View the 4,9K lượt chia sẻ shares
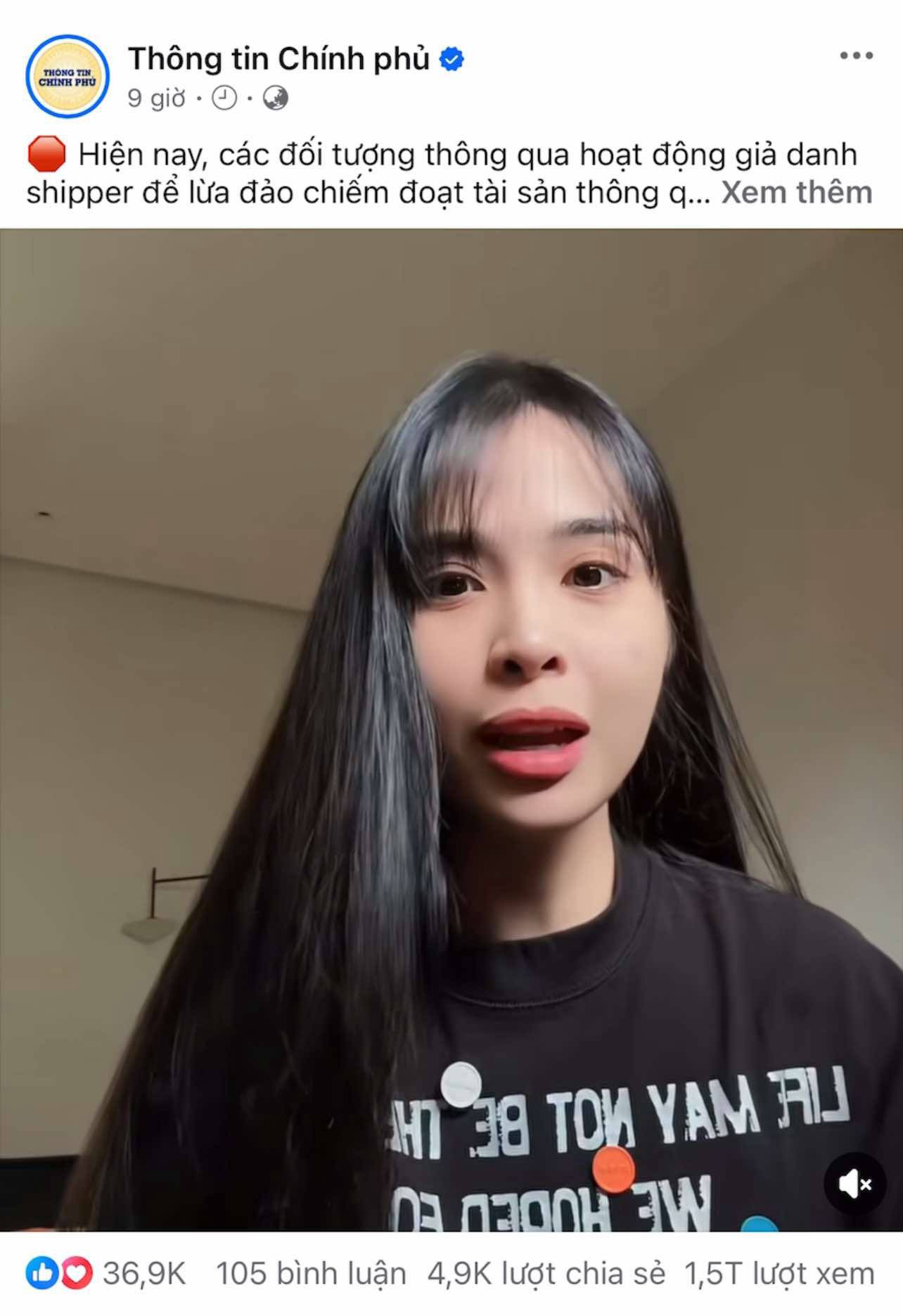 pos(546,1274)
